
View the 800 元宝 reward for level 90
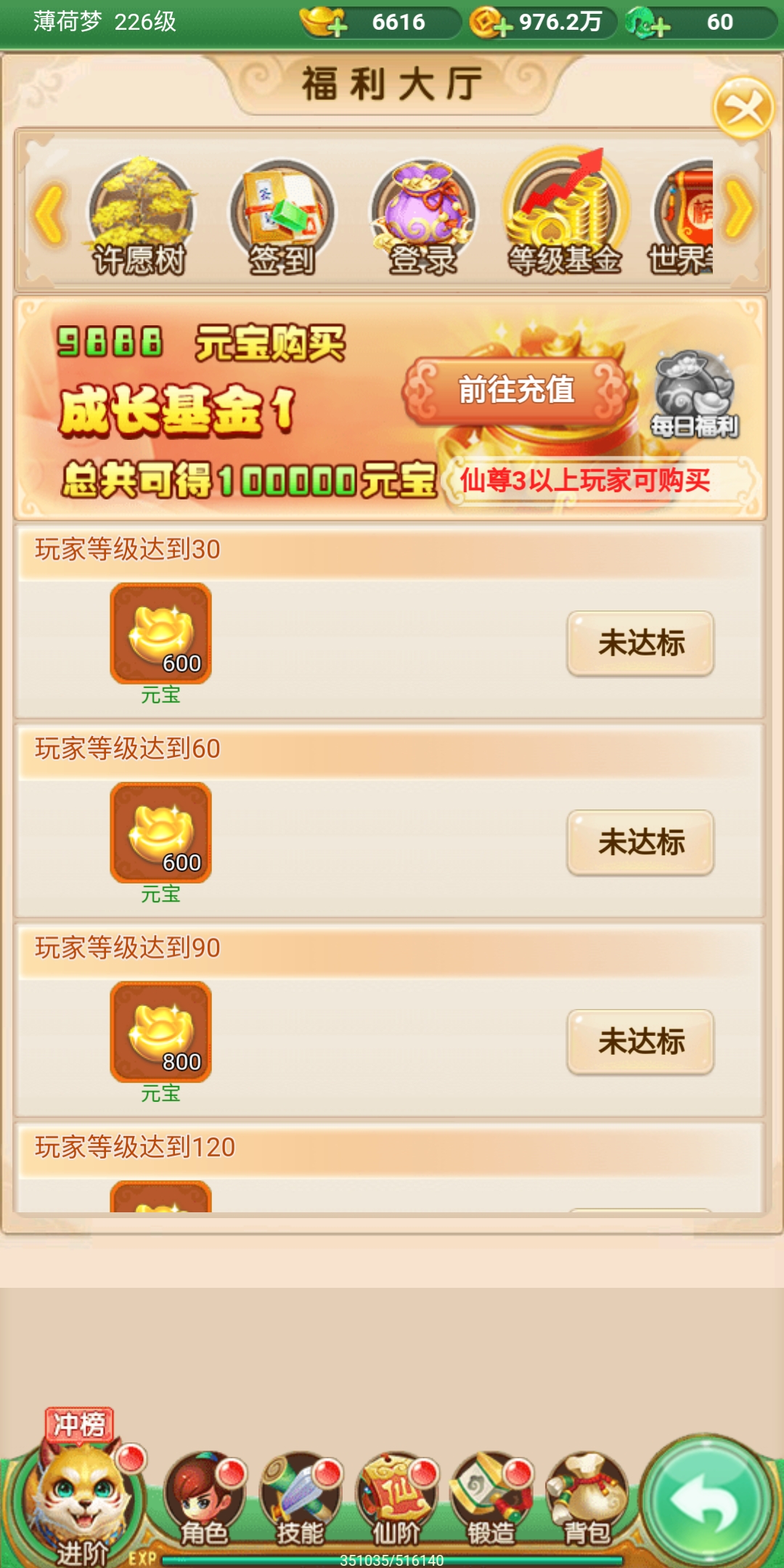[160, 1032]
